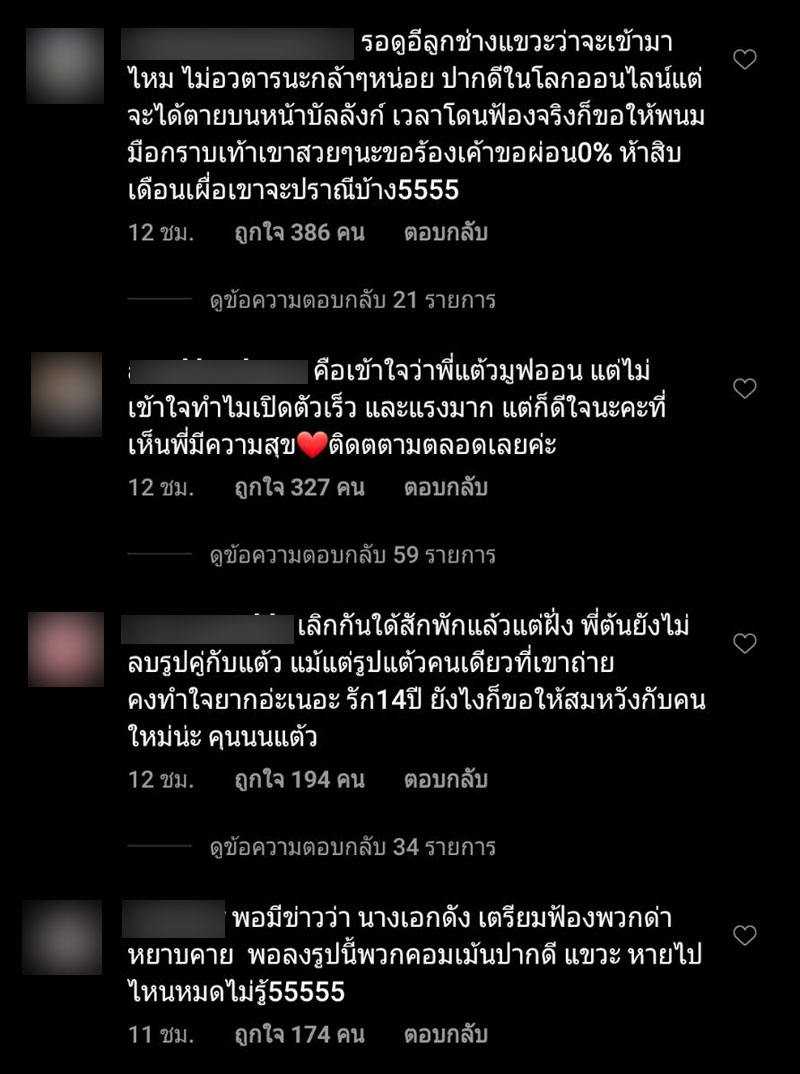This screenshot has width=800, height=1074.
Task: Like the comment with 327 likes
Action: (745, 388)
